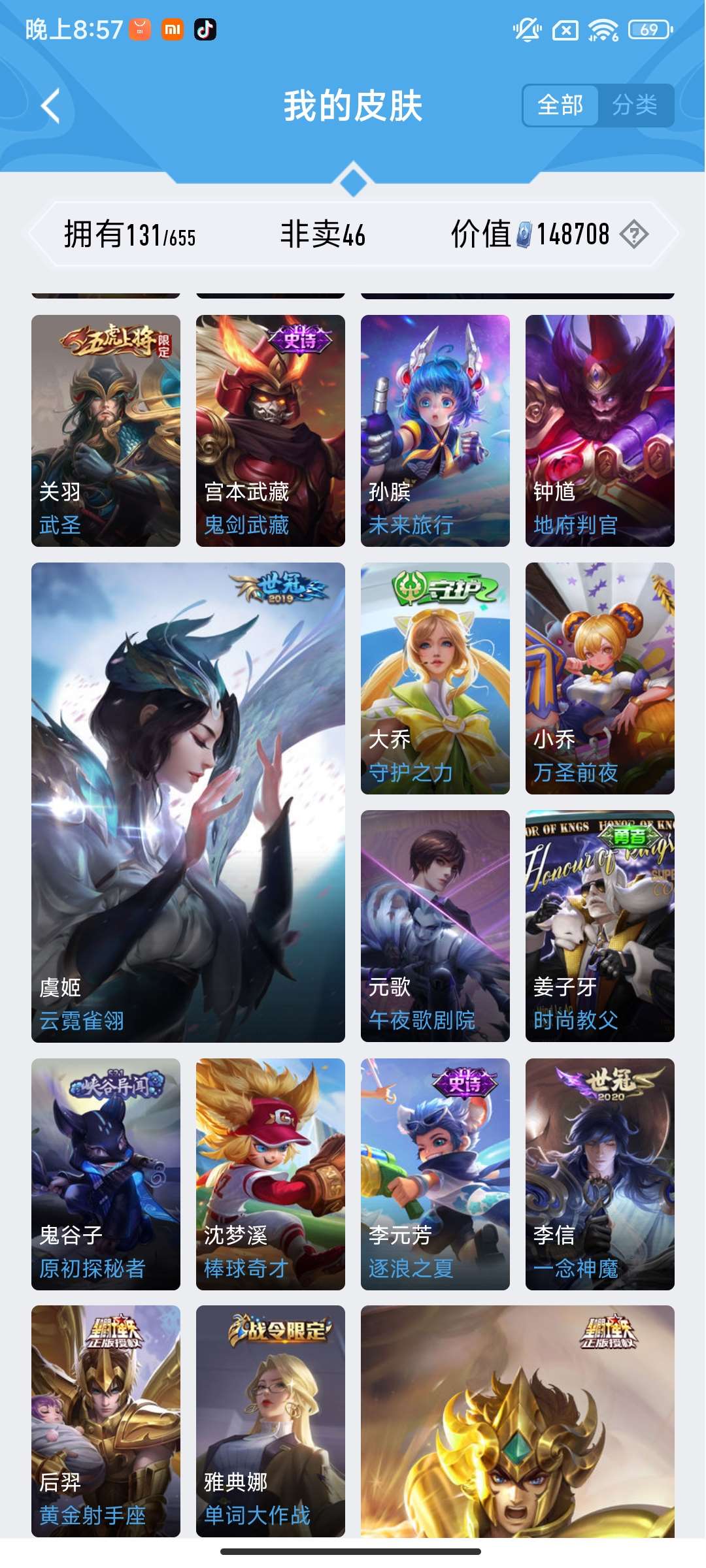The image size is (706, 1568).
Task: Switch to the 全部 tab
Action: 560,105
